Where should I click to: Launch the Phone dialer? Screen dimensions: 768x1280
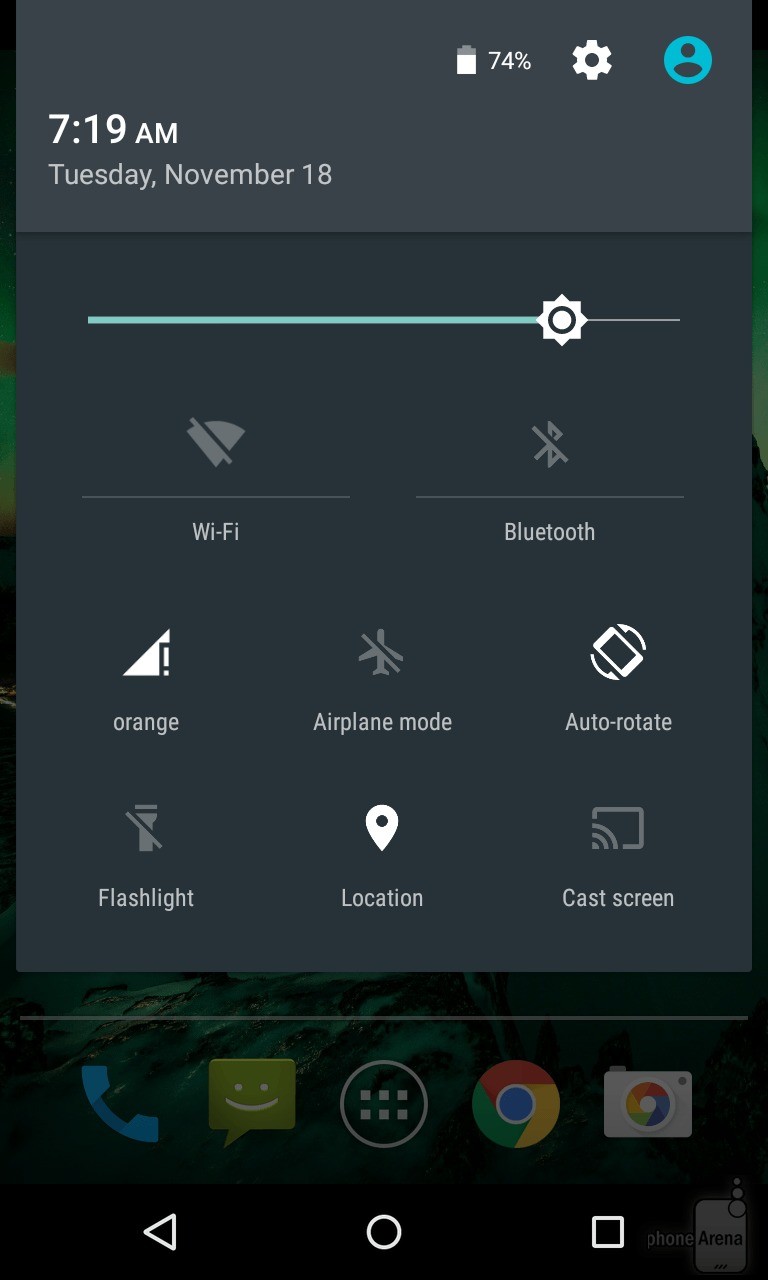point(119,1102)
